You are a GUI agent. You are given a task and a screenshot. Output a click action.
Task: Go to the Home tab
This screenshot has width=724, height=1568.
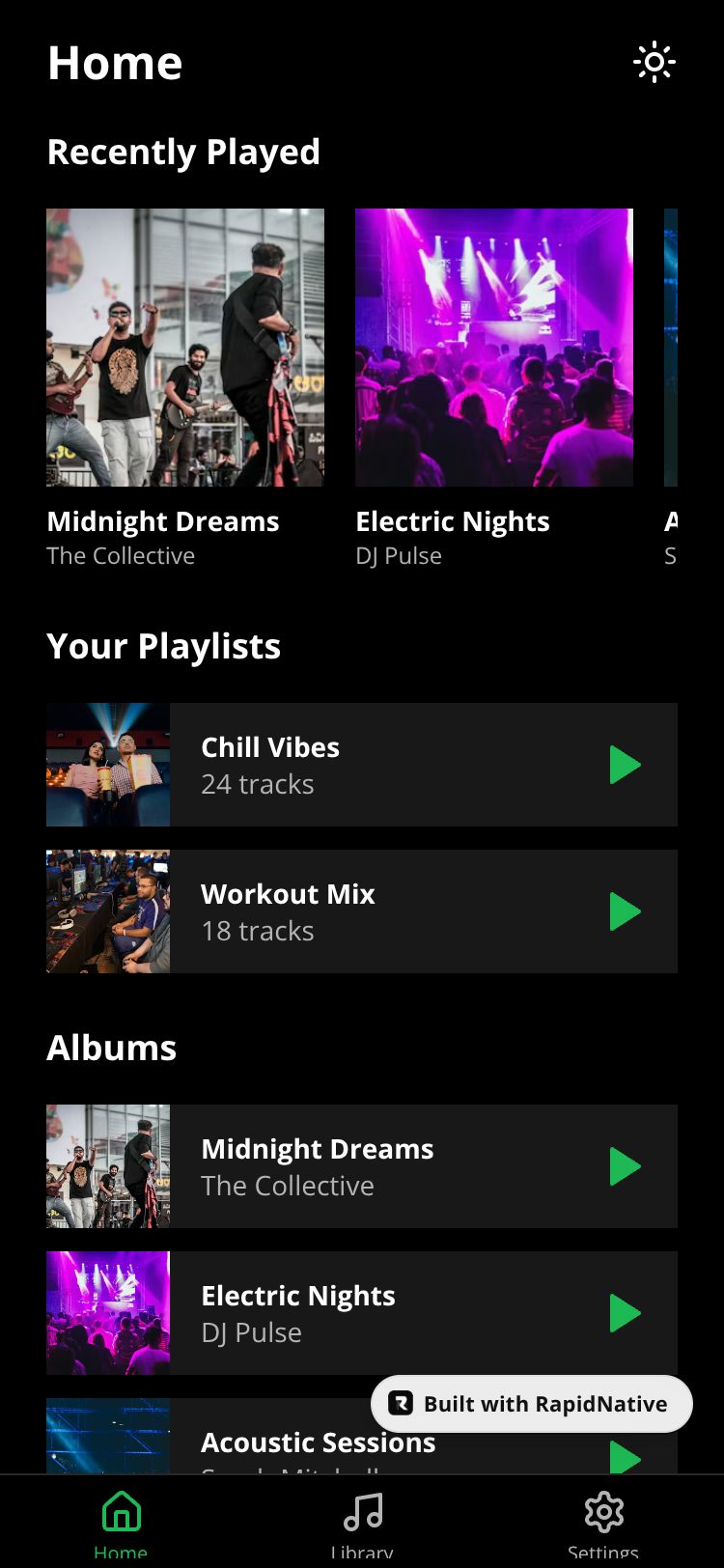pyautogui.click(x=121, y=1522)
